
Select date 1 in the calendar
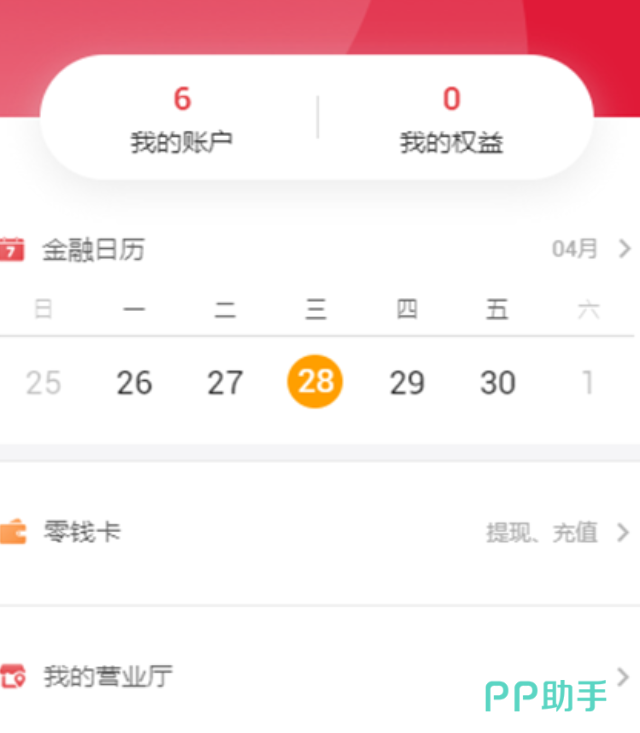[x=588, y=382]
